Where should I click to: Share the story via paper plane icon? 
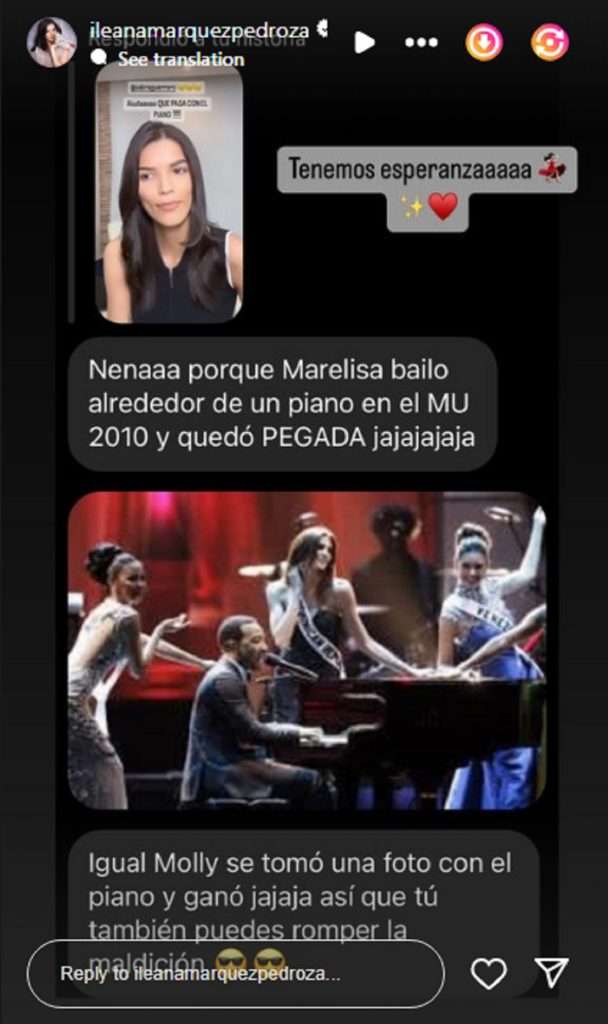pos(551,973)
